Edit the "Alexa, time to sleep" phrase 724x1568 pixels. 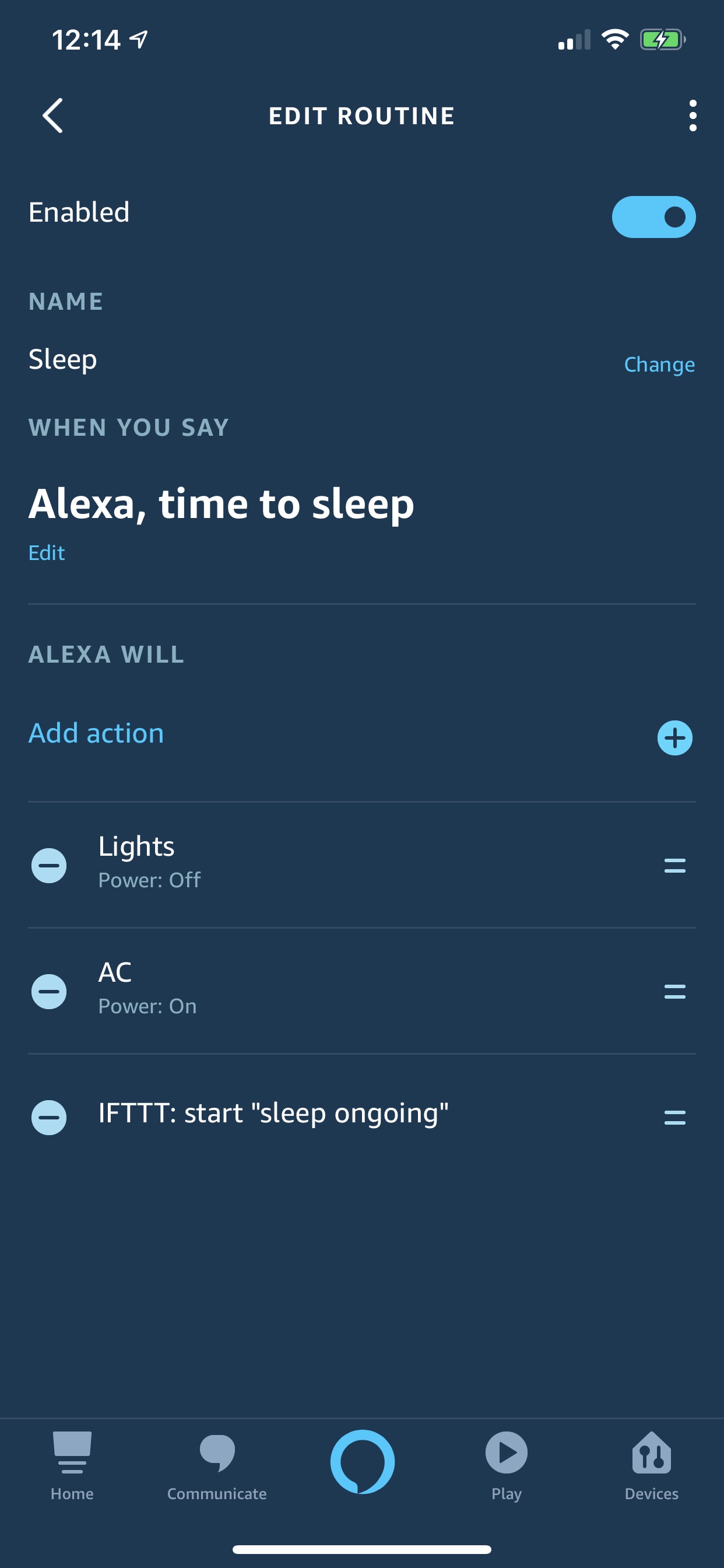(x=46, y=552)
